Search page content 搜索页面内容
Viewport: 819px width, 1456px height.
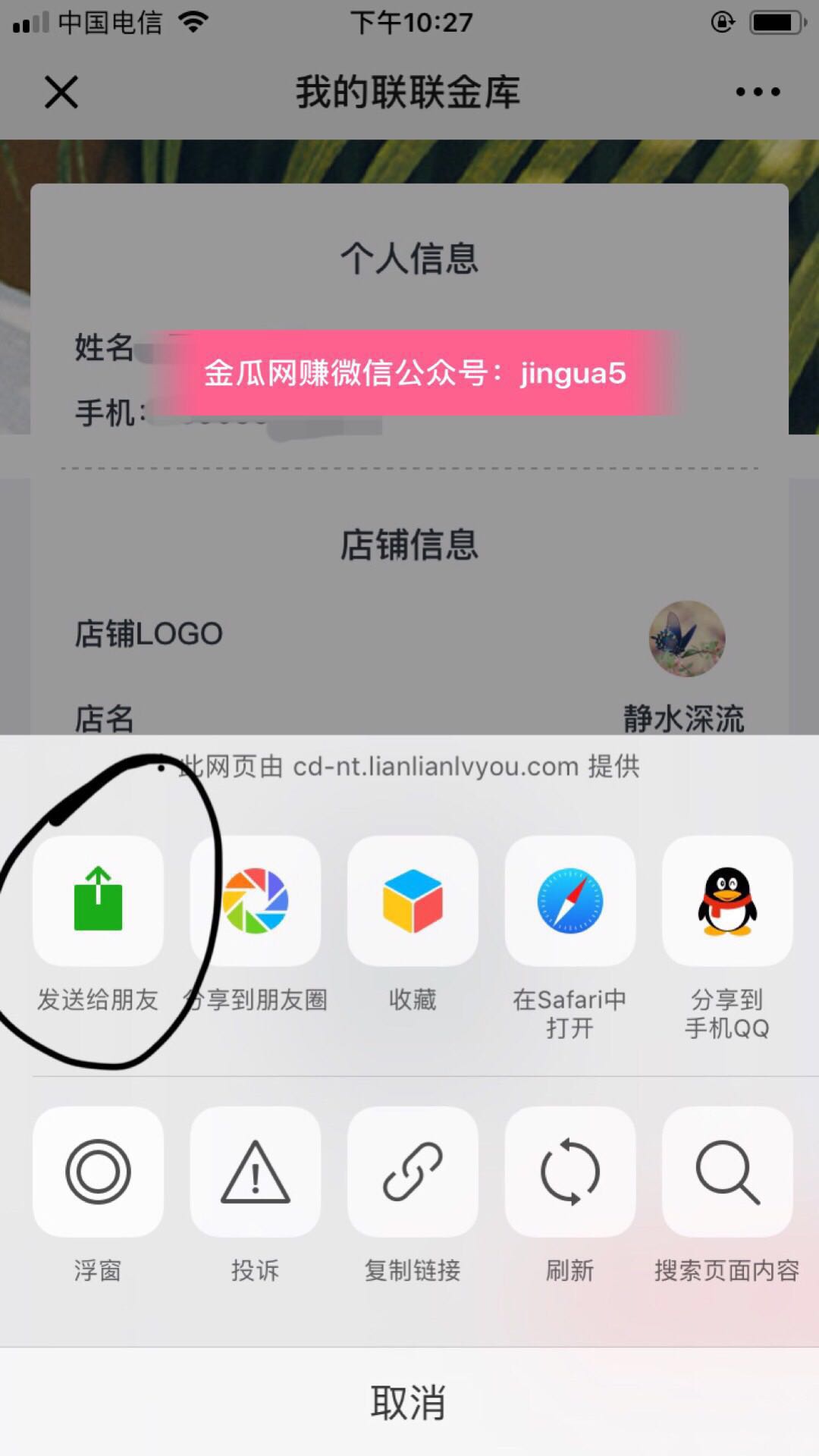click(727, 1172)
